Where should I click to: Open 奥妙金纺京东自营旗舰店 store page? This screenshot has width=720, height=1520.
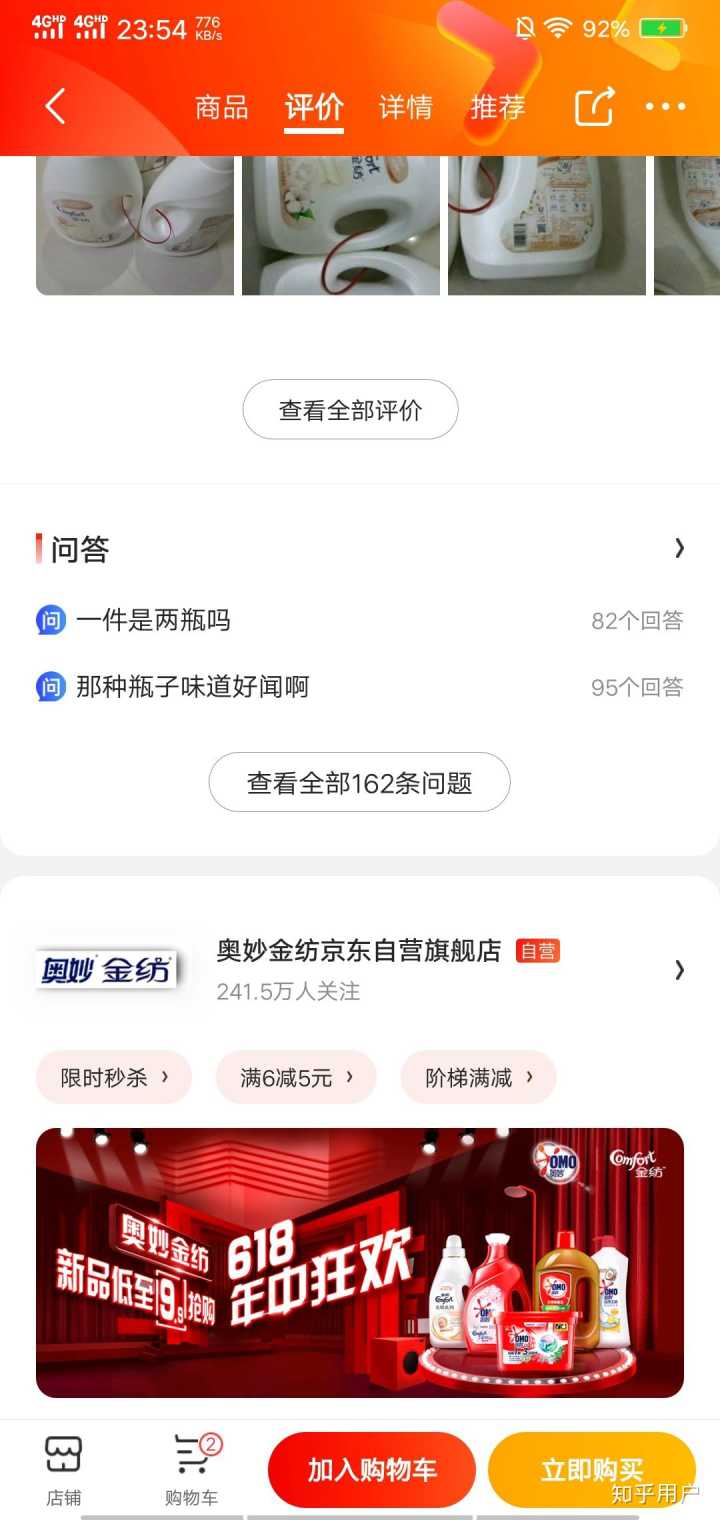[x=358, y=951]
